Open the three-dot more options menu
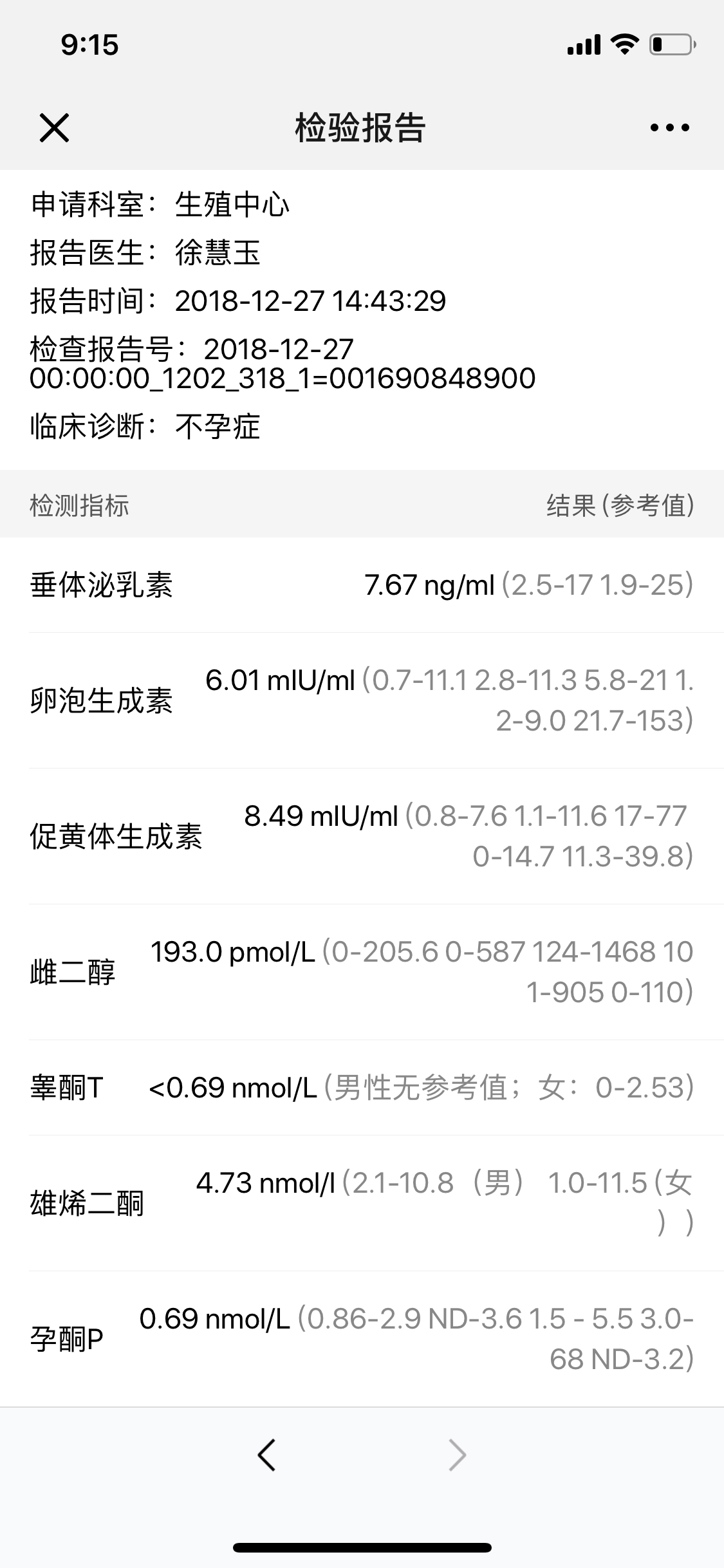Image resolution: width=724 pixels, height=1568 pixels. point(669,127)
